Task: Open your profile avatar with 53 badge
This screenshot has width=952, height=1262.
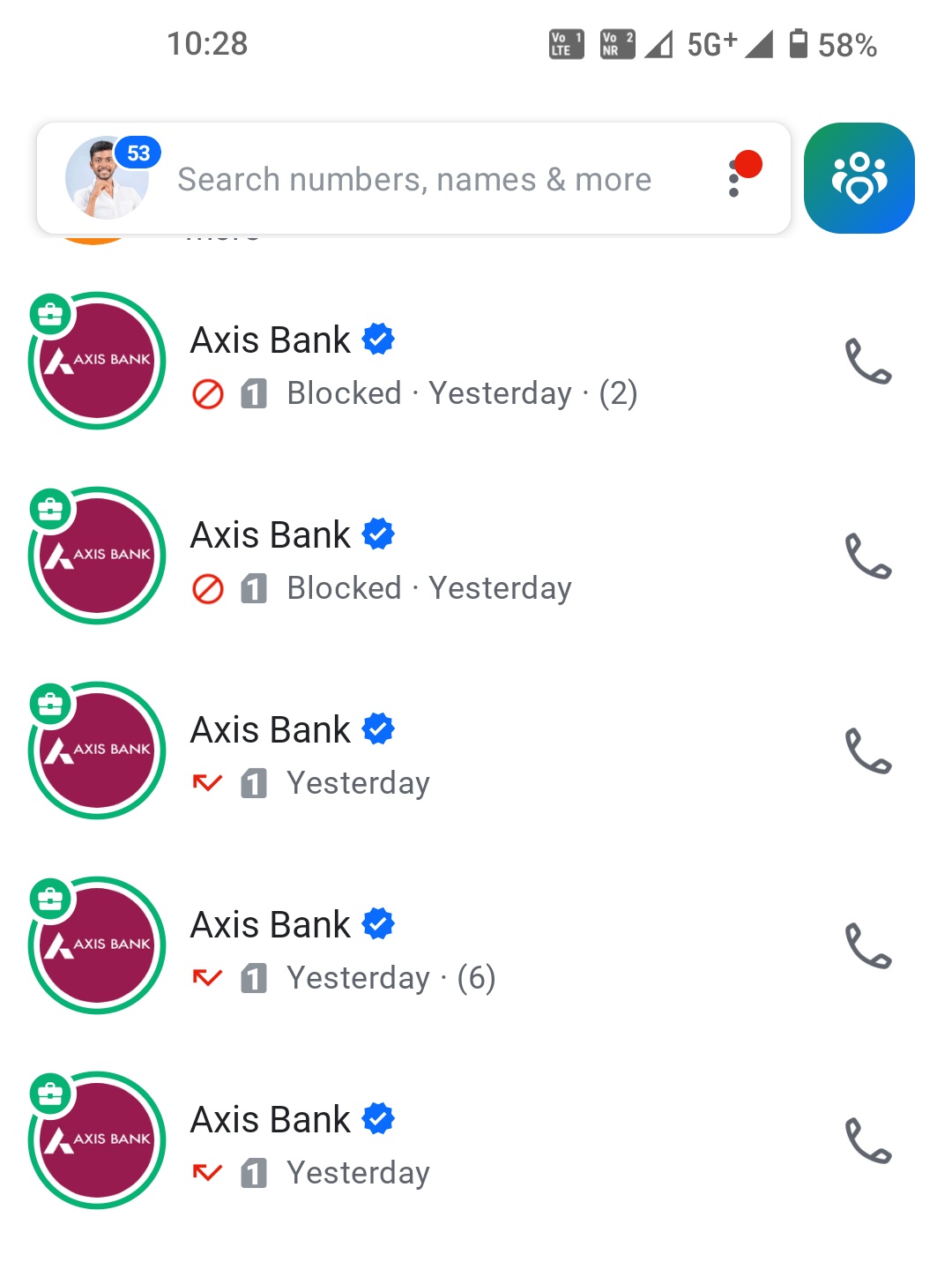Action: 107,178
